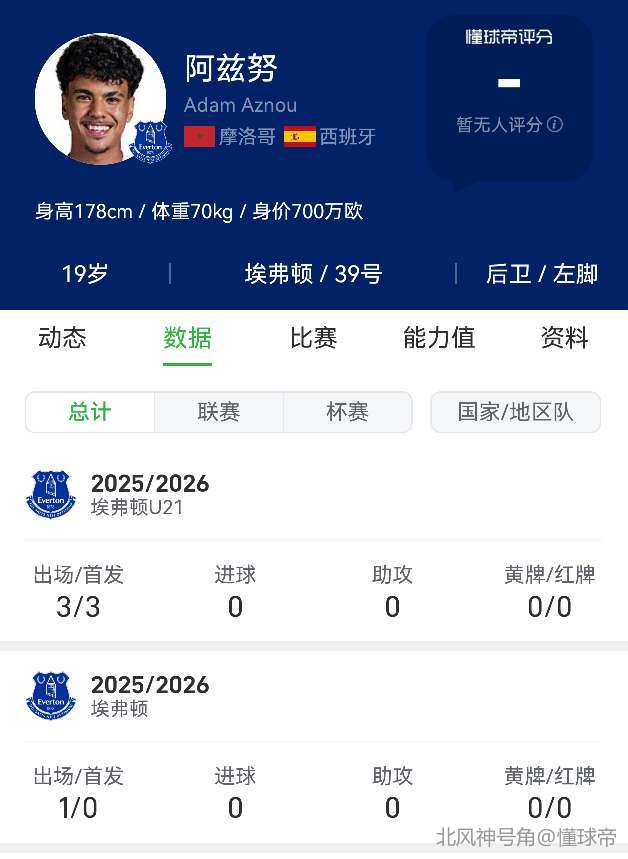Switch to the 动态 tab
Image resolution: width=628 pixels, height=859 pixels.
pyautogui.click(x=62, y=338)
